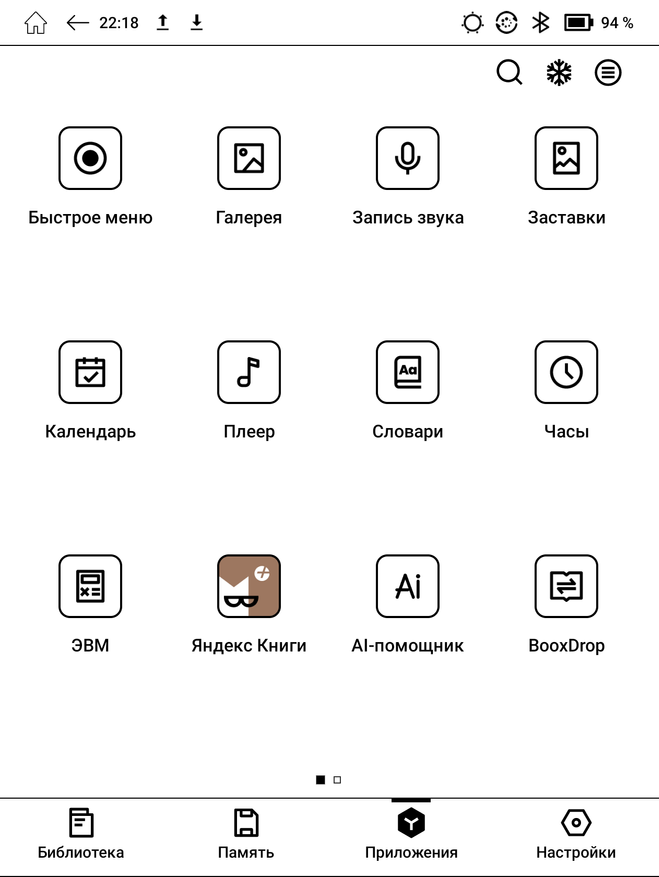The height and width of the screenshot is (877, 659).
Task: Open the Заставки app
Action: click(x=566, y=158)
